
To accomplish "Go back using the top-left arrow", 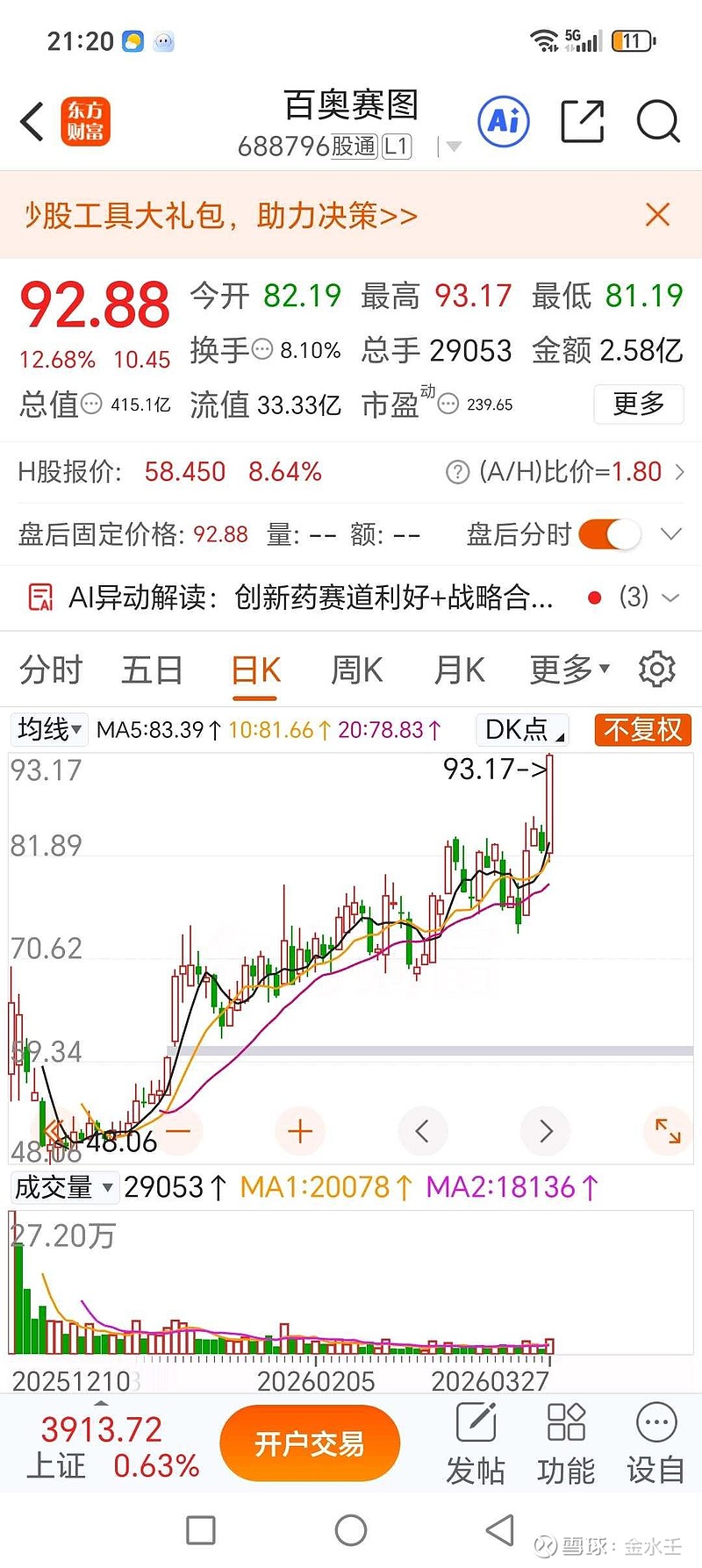I will [32, 122].
